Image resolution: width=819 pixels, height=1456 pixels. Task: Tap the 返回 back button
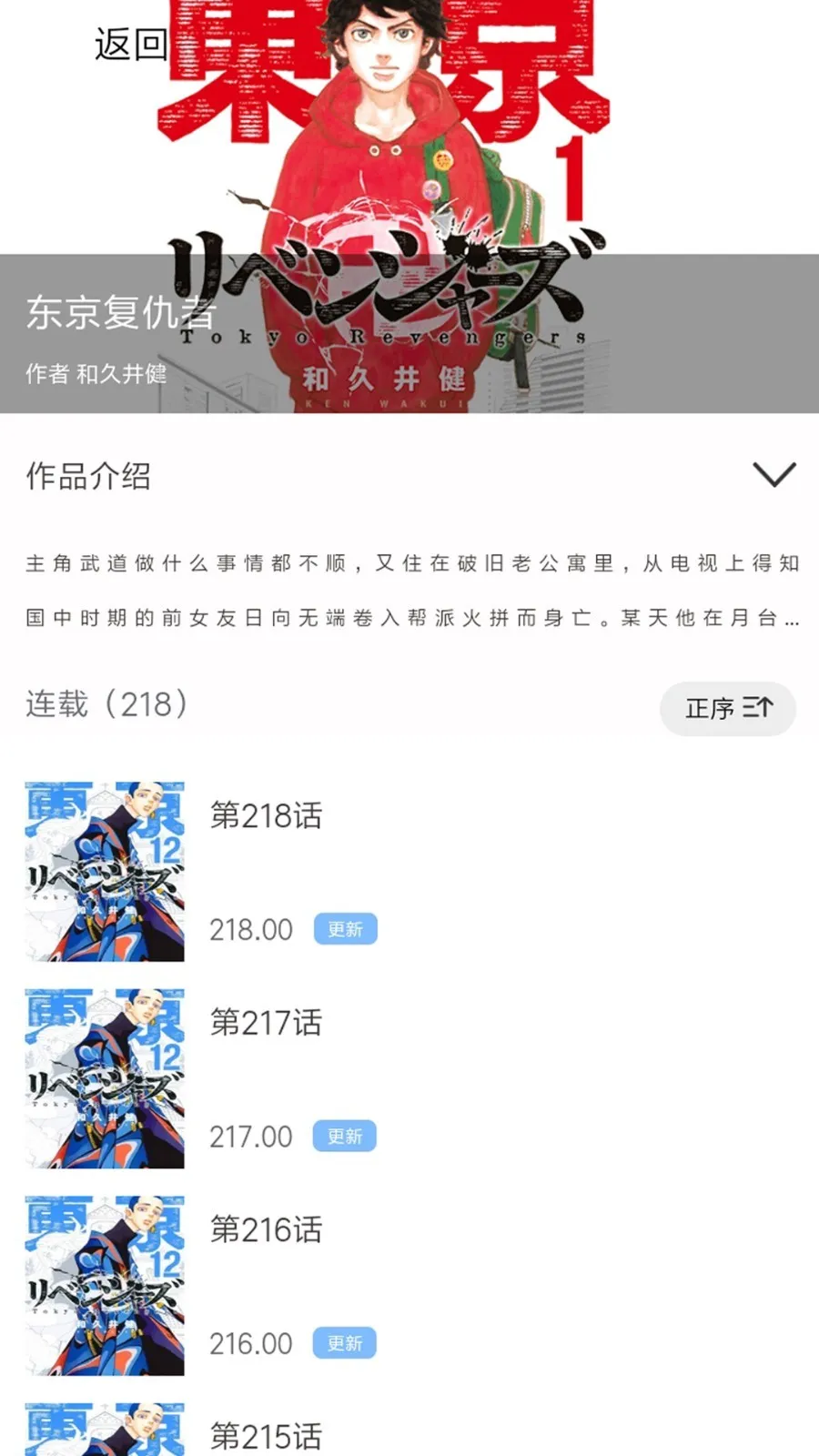coord(131,44)
